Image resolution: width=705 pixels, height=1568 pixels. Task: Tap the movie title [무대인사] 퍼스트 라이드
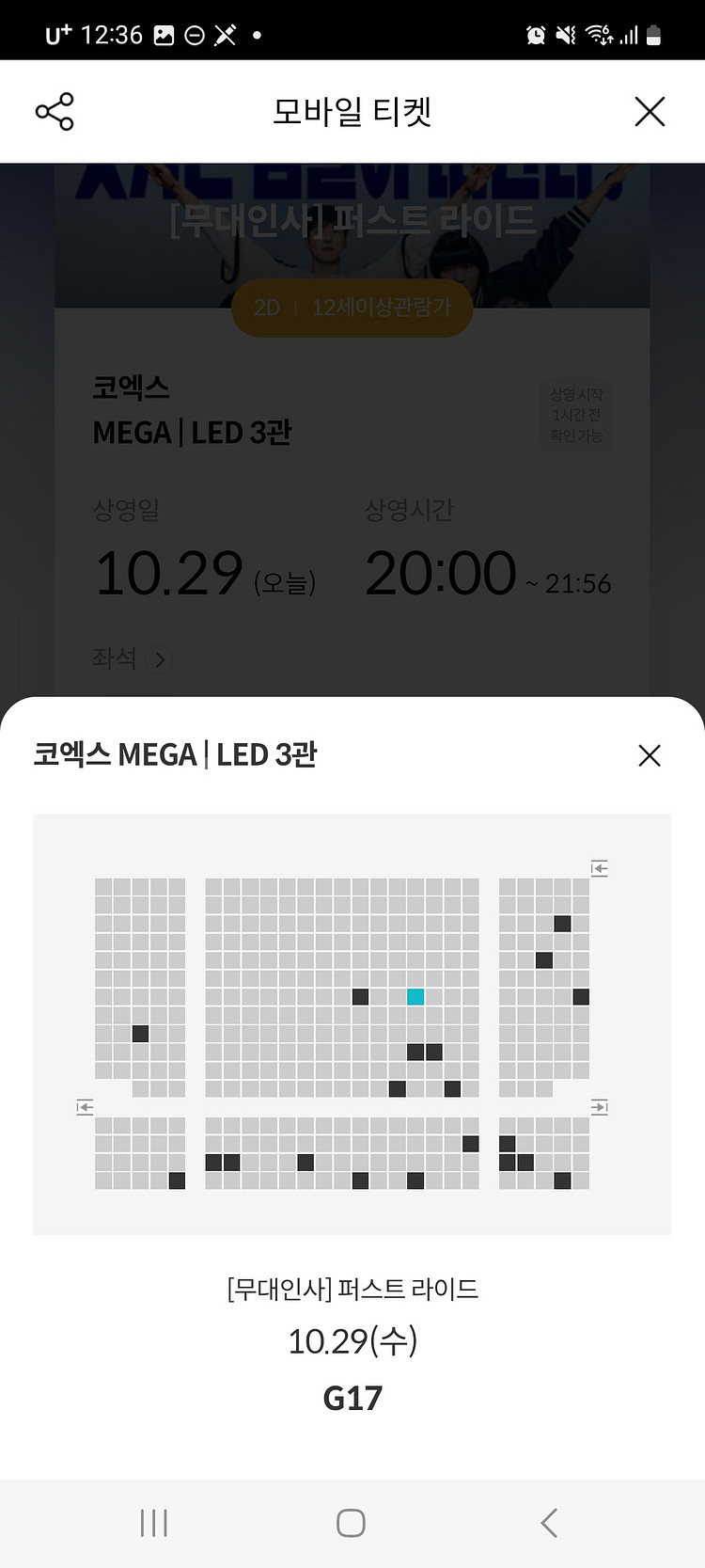[352, 1290]
